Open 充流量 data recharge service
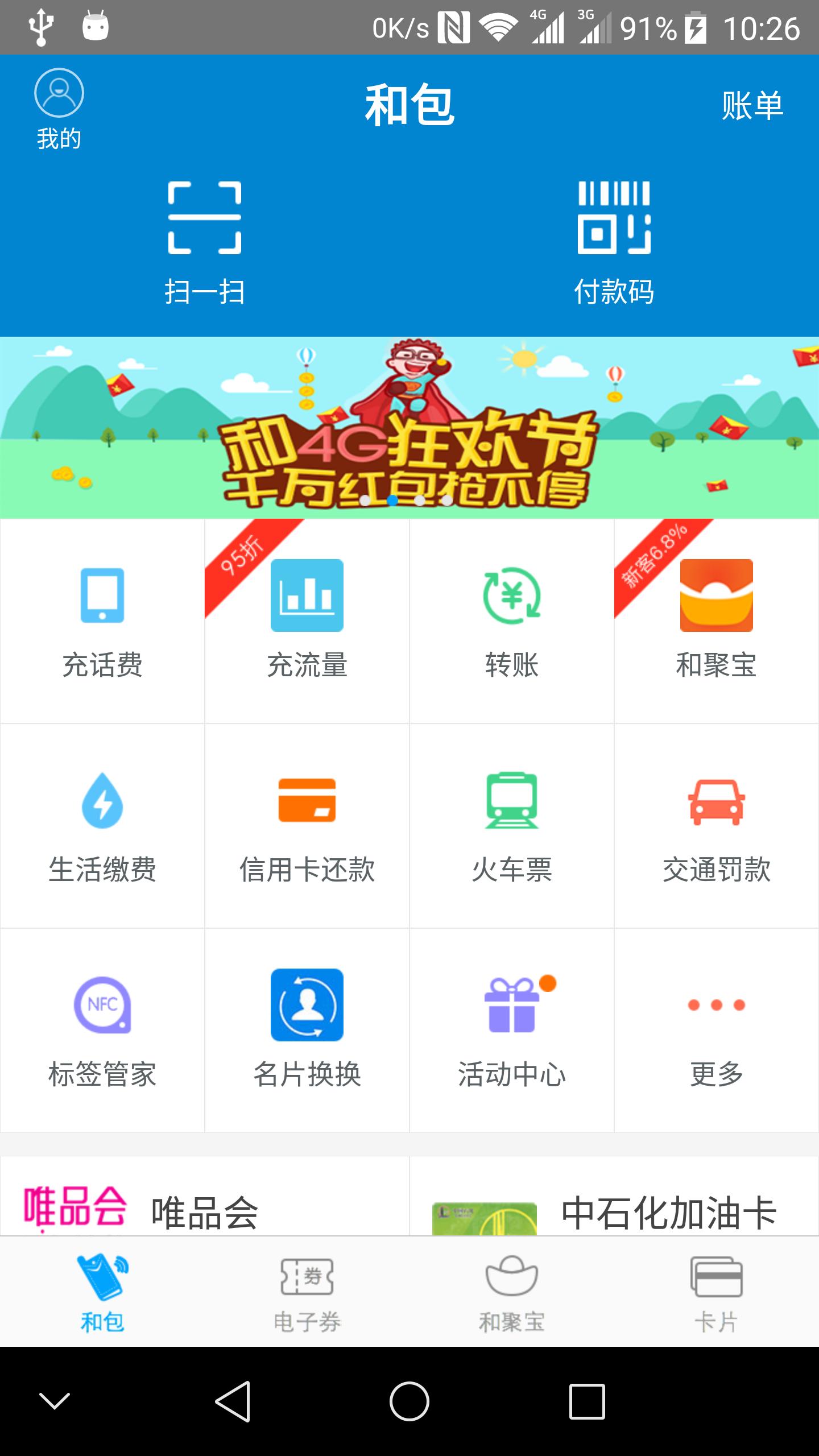Viewport: 819px width, 1456px height. (x=307, y=626)
